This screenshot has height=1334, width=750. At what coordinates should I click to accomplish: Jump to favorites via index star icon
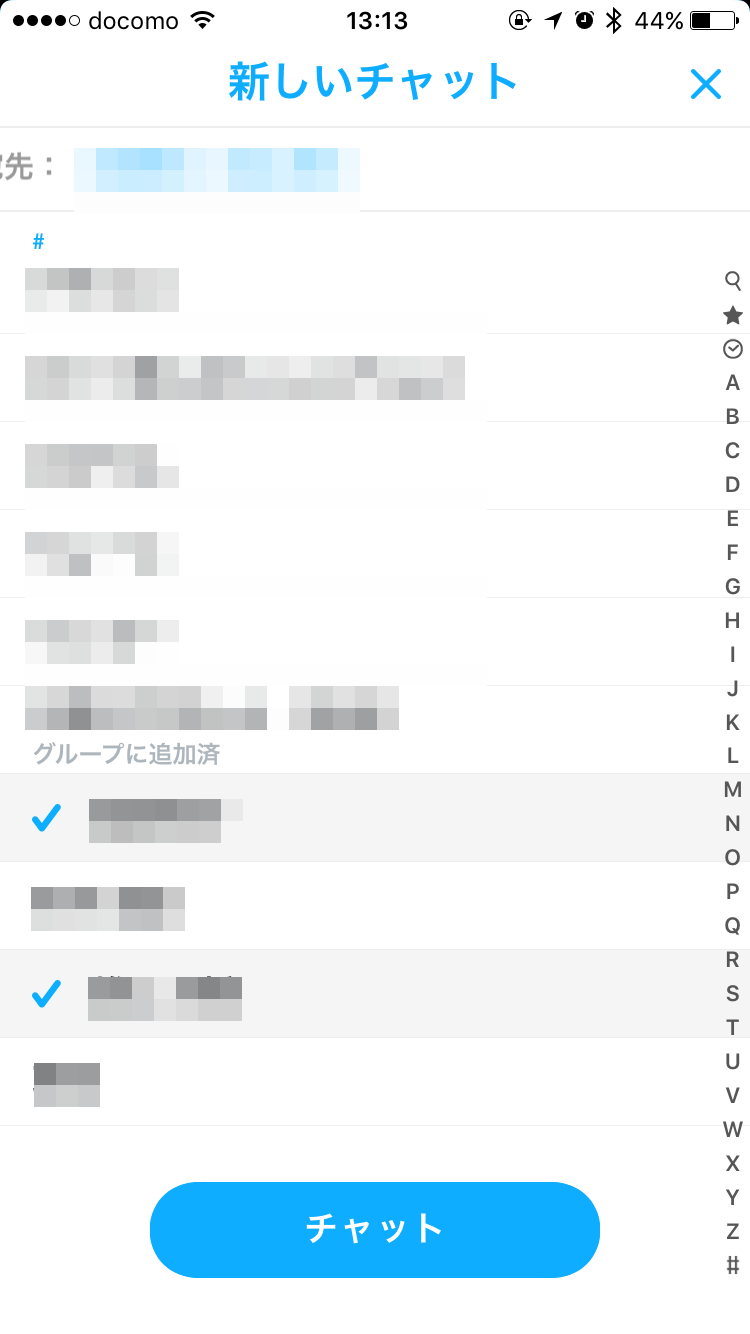[x=732, y=315]
